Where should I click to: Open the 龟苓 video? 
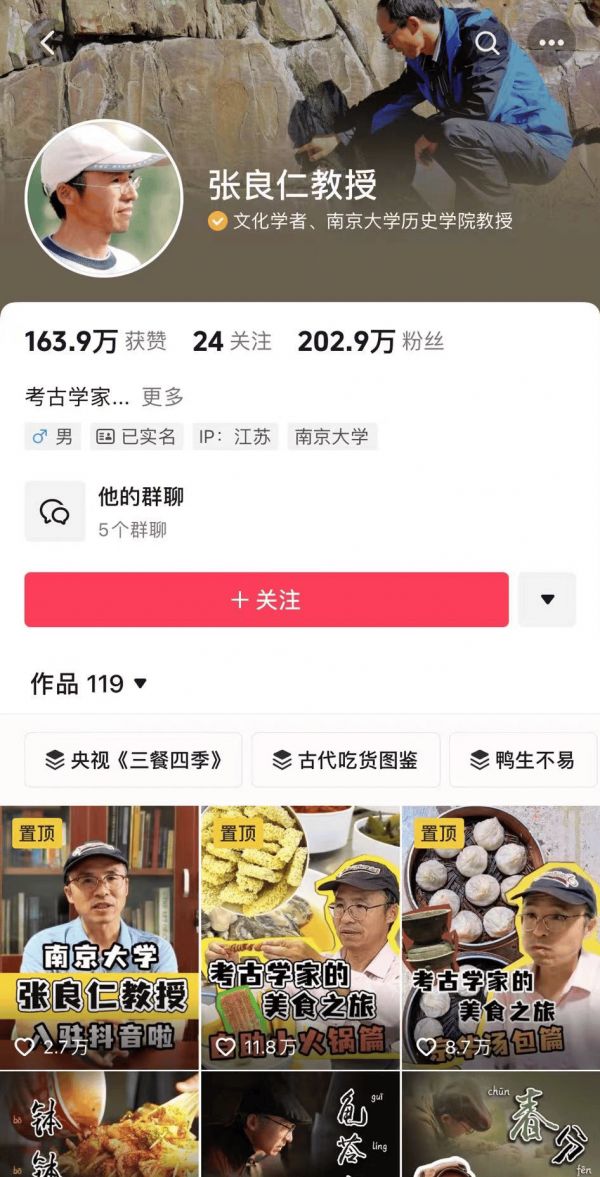click(300, 1125)
